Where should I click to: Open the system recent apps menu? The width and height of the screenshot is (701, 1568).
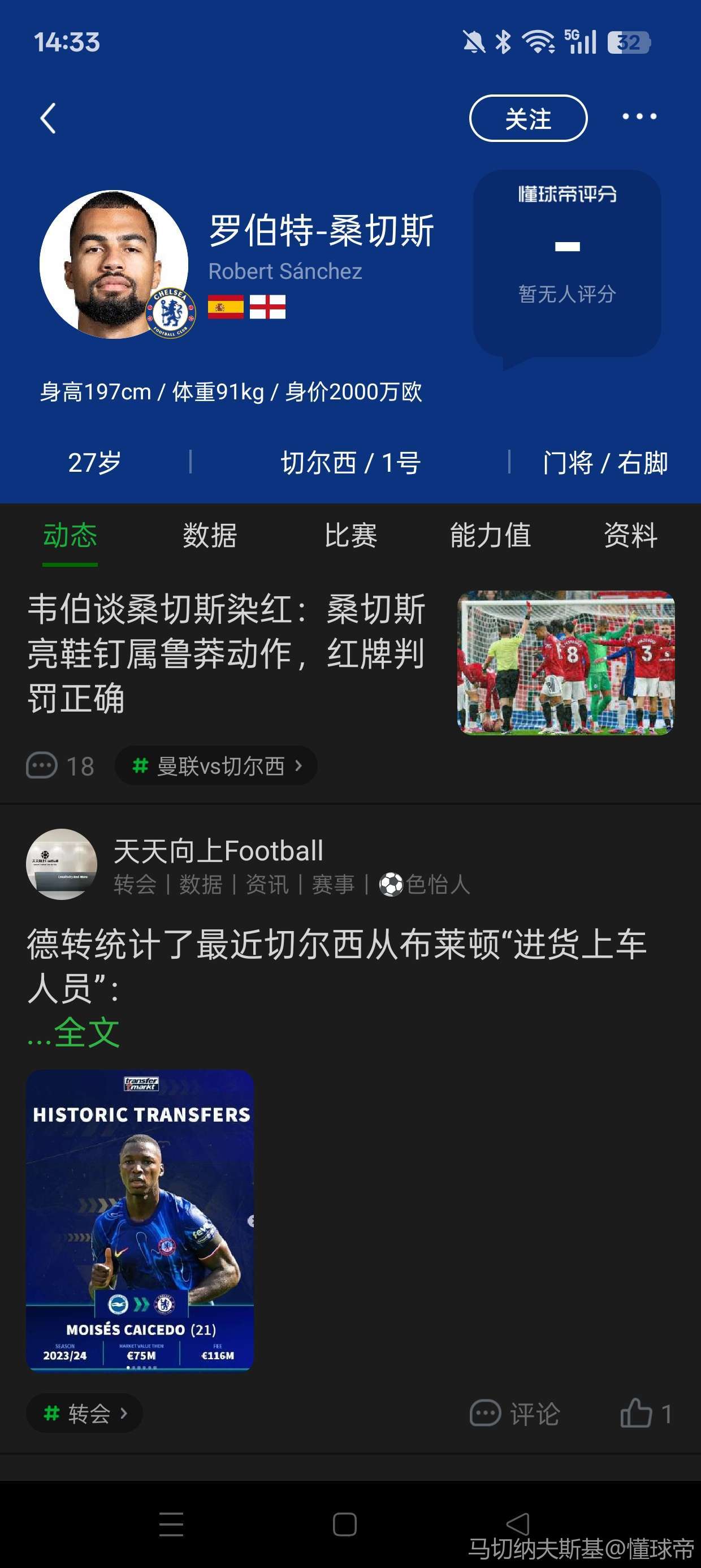pyautogui.click(x=171, y=1524)
